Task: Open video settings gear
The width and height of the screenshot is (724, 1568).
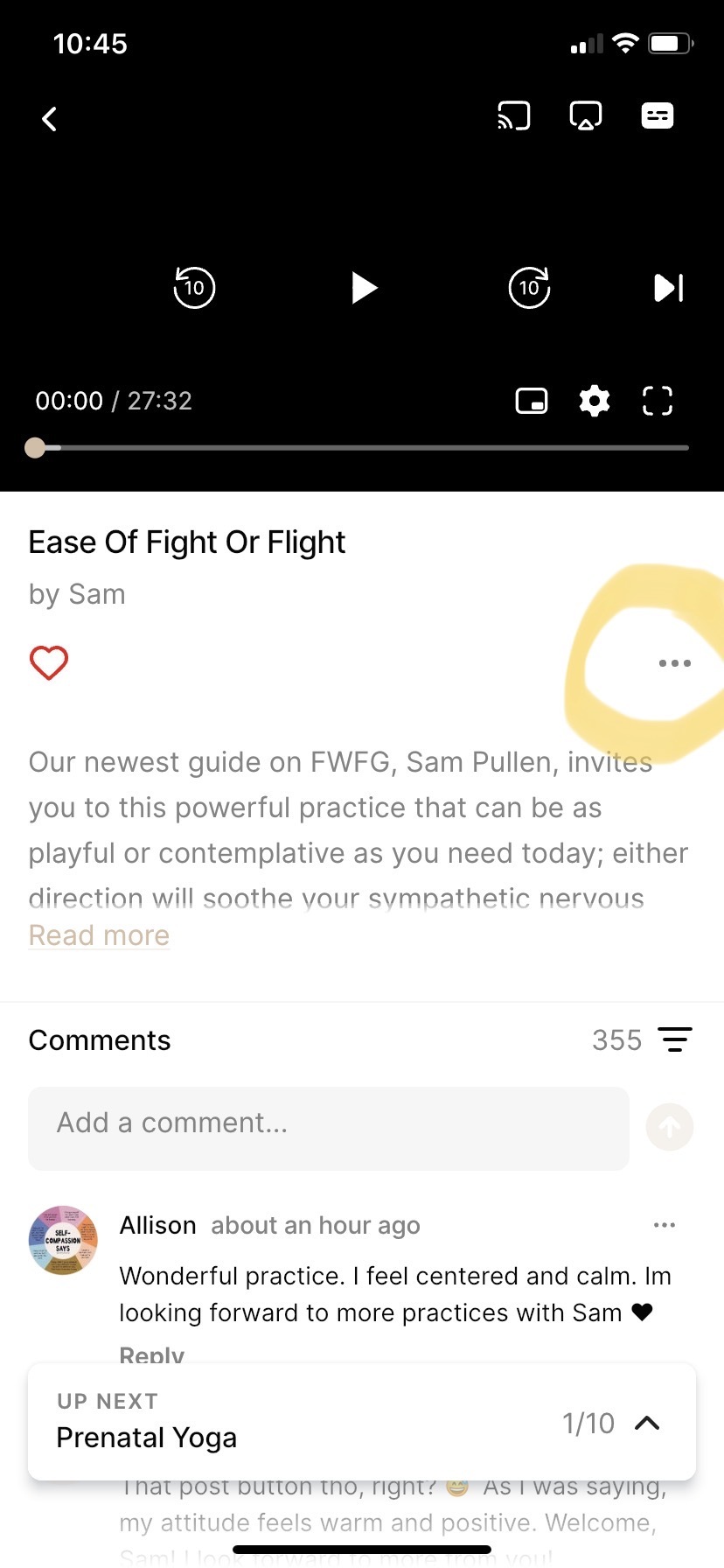Action: (595, 401)
